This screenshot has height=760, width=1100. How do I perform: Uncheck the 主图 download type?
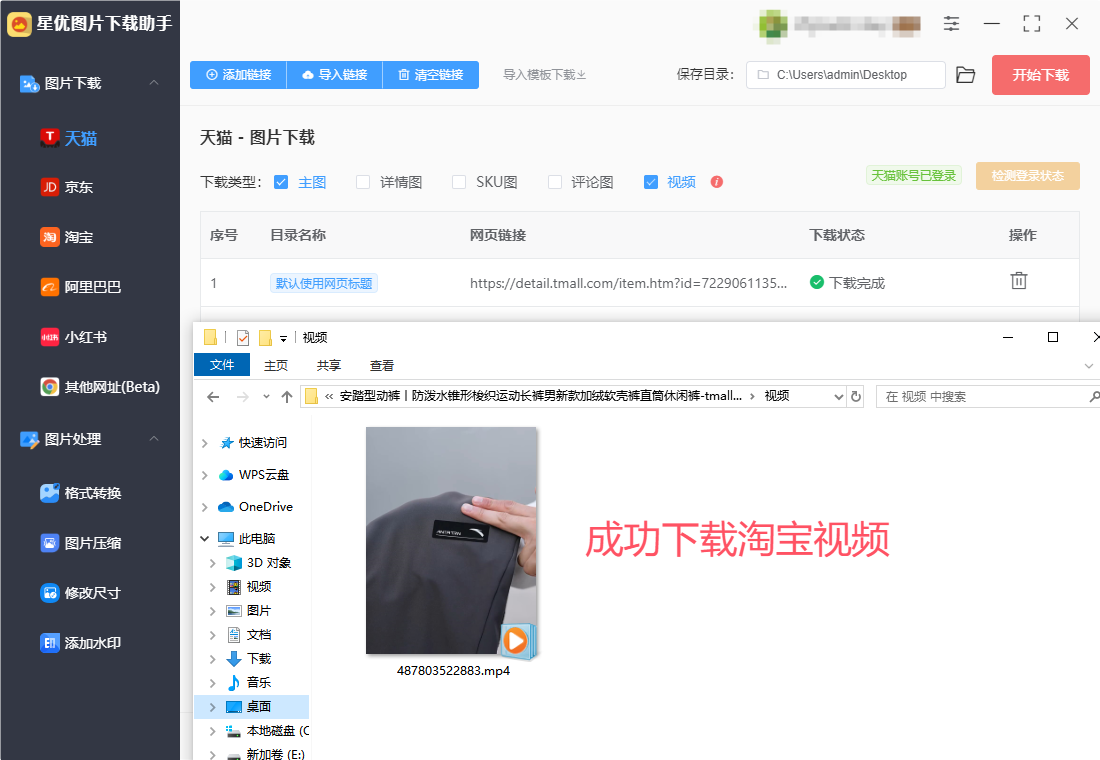click(281, 182)
